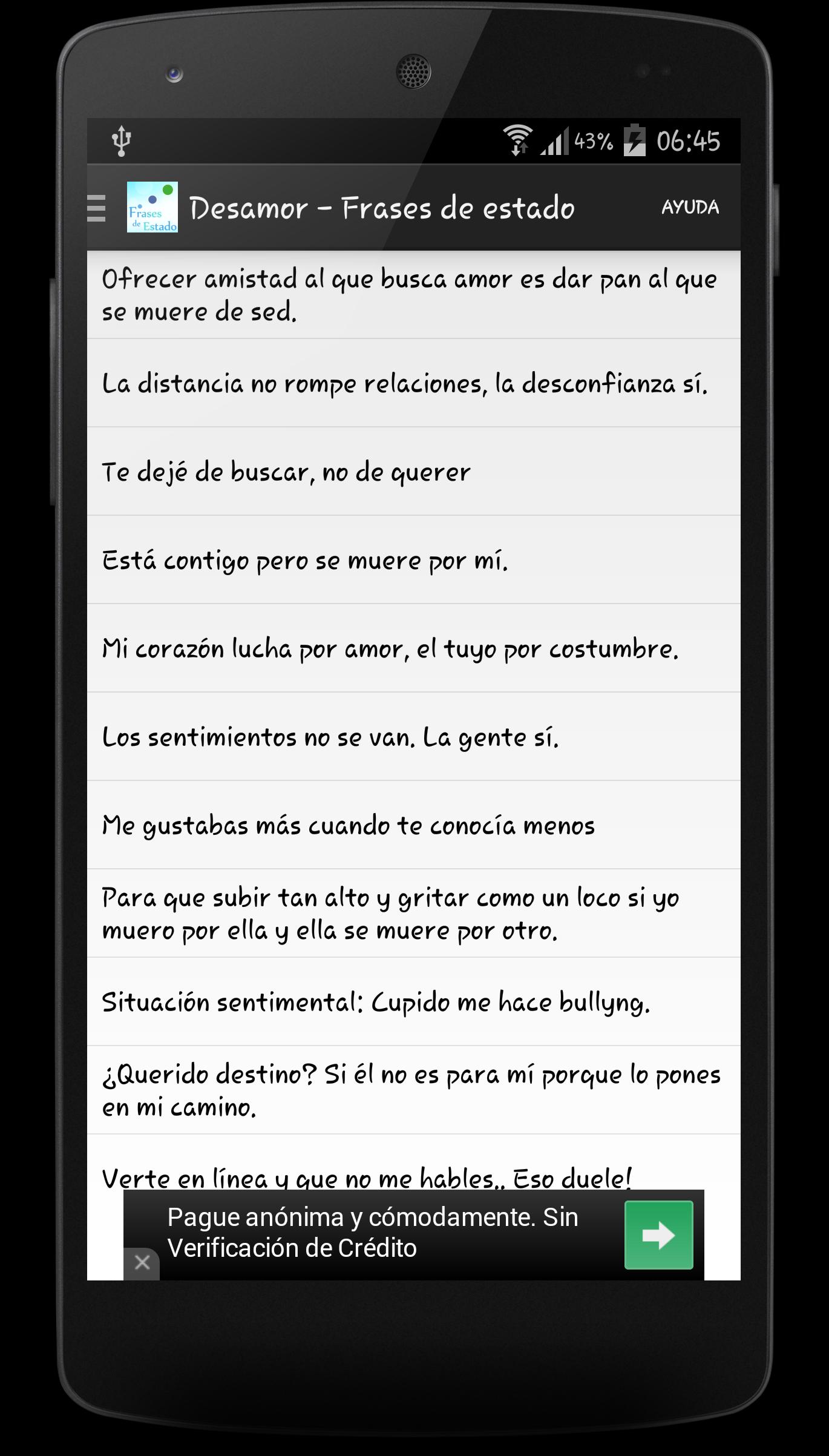Open the navigation drawer menu
Viewport: 829px width, 1456px height.
coord(97,208)
